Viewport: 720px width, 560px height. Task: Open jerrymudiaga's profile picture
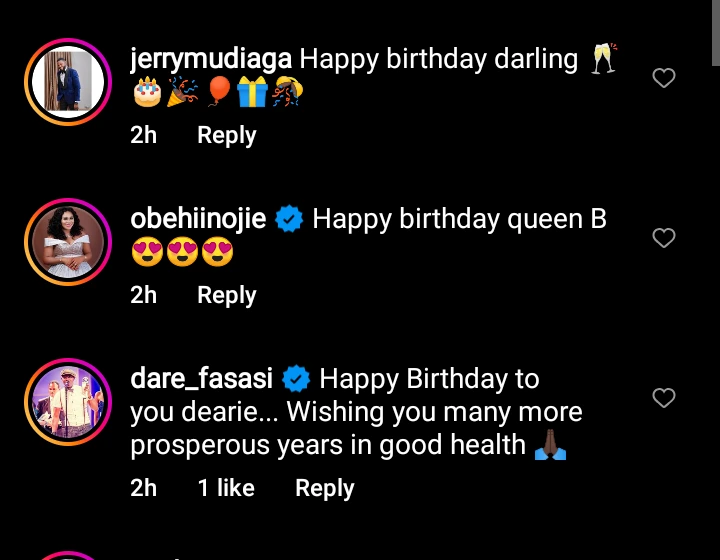(68, 81)
